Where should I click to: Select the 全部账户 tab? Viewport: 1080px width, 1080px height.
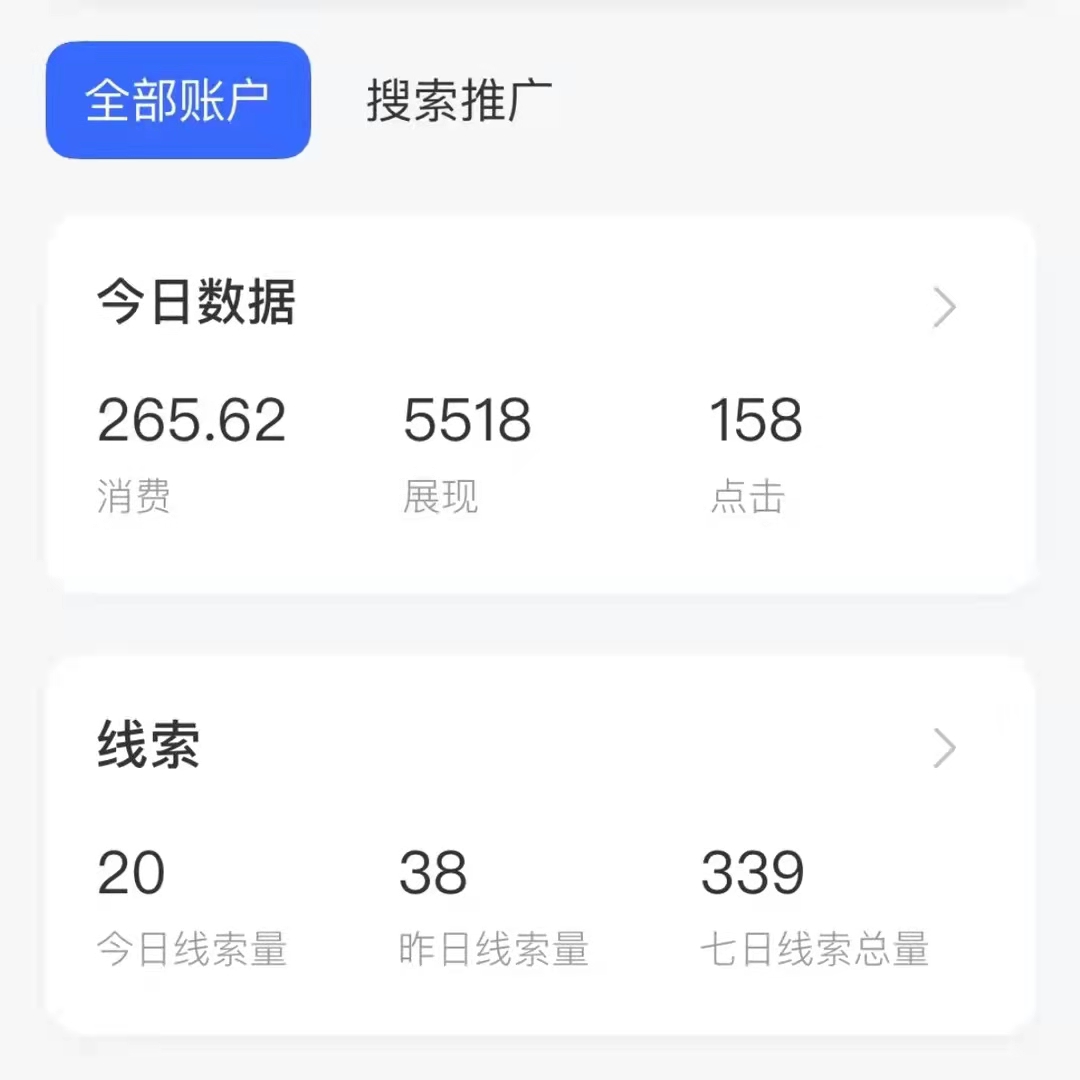(178, 100)
